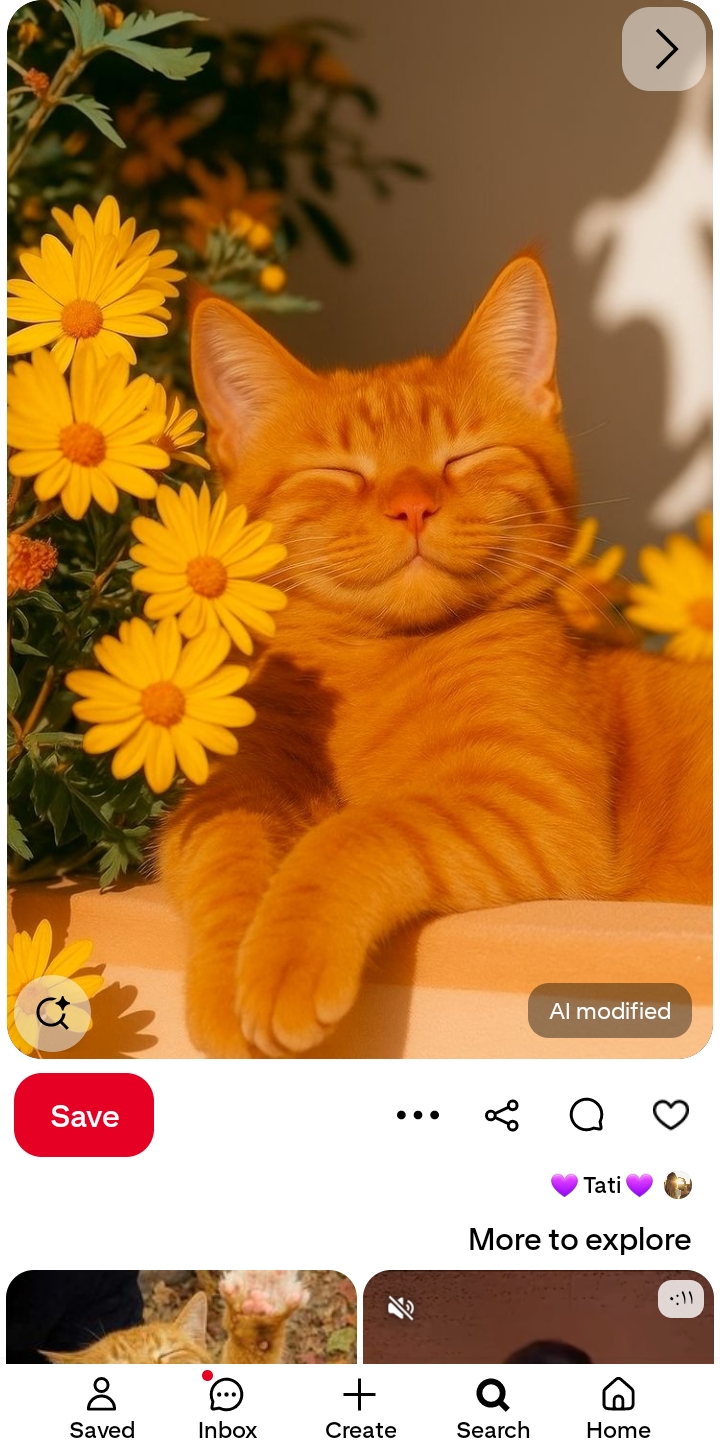Save this pin

(x=84, y=1115)
